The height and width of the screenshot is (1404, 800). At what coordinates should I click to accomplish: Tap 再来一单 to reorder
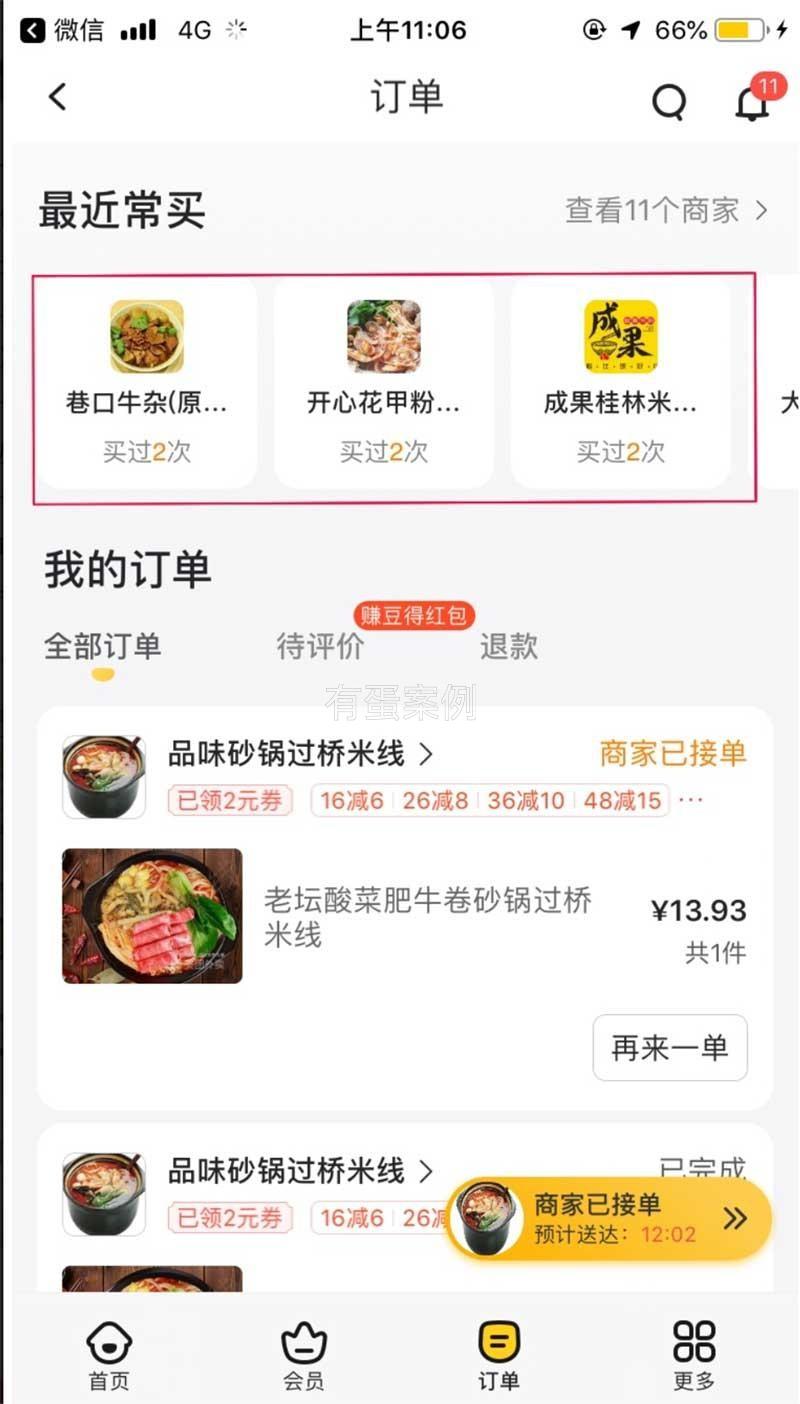[669, 1048]
